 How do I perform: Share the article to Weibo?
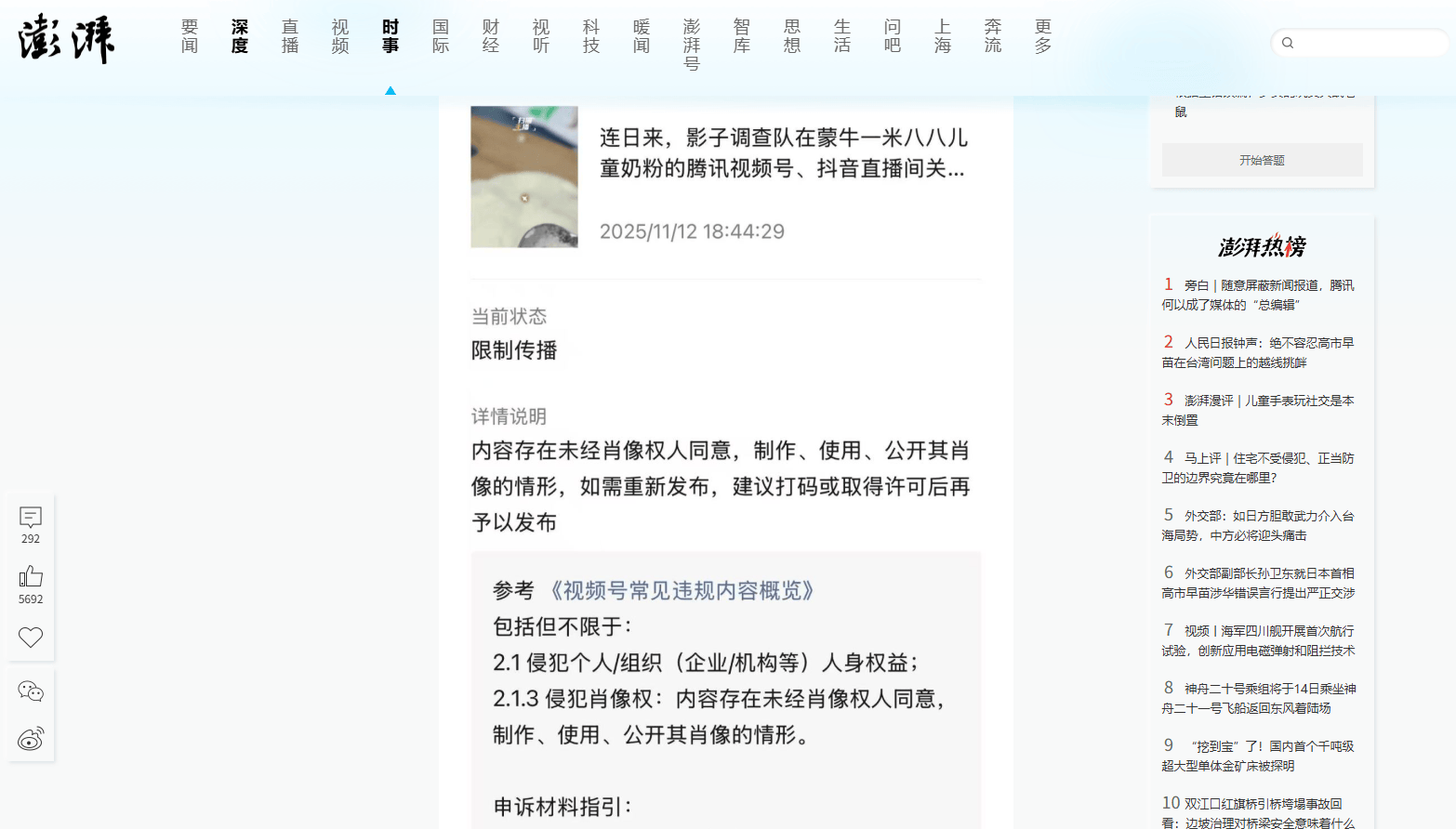[x=31, y=739]
